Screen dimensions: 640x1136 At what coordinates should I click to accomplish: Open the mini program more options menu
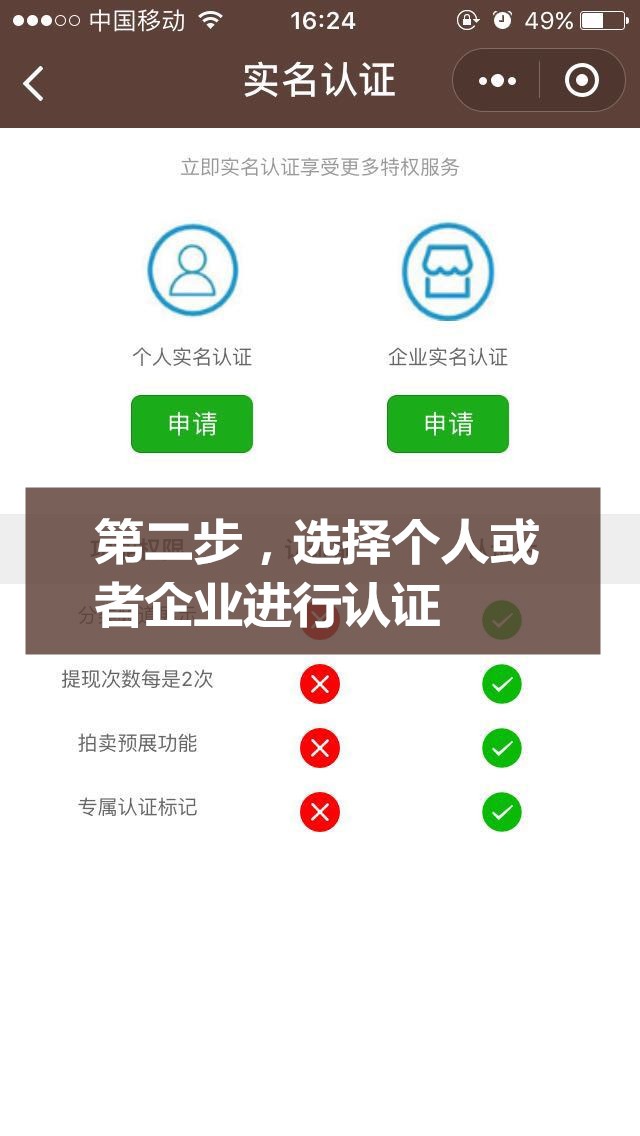pos(497,81)
